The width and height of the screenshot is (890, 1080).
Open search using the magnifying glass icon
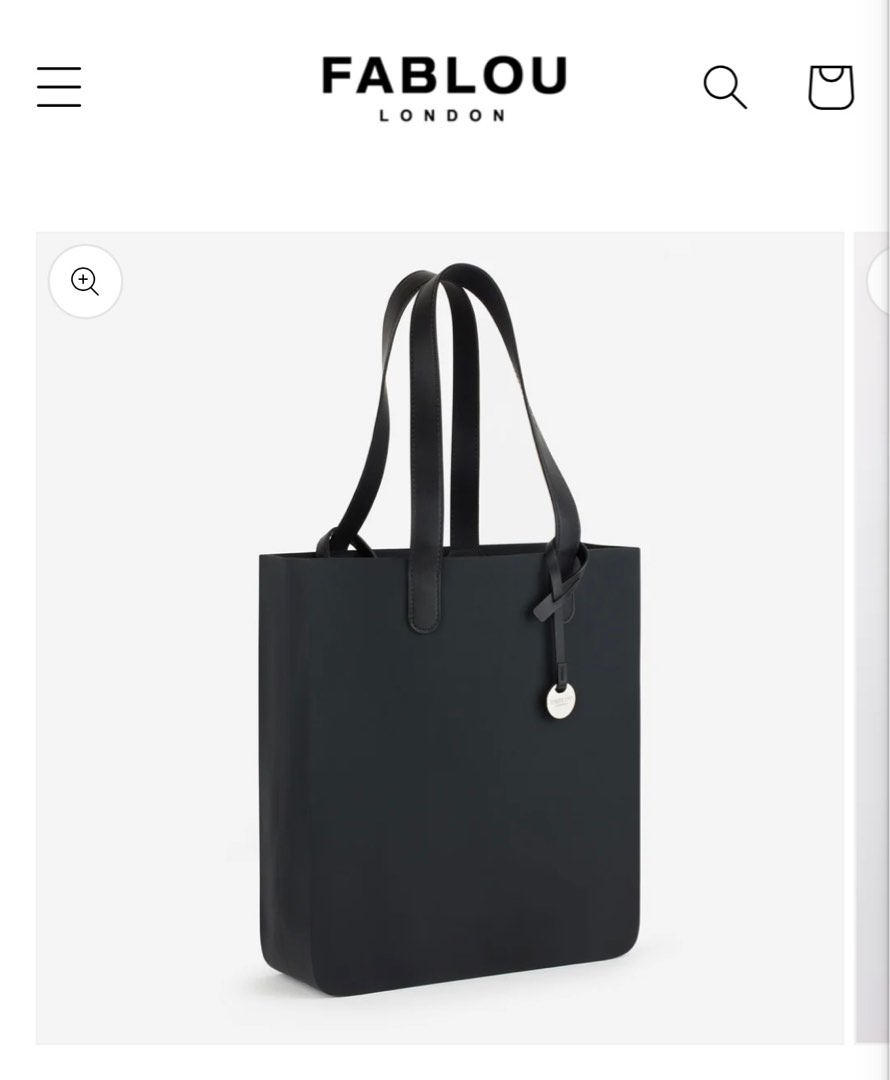[724, 87]
